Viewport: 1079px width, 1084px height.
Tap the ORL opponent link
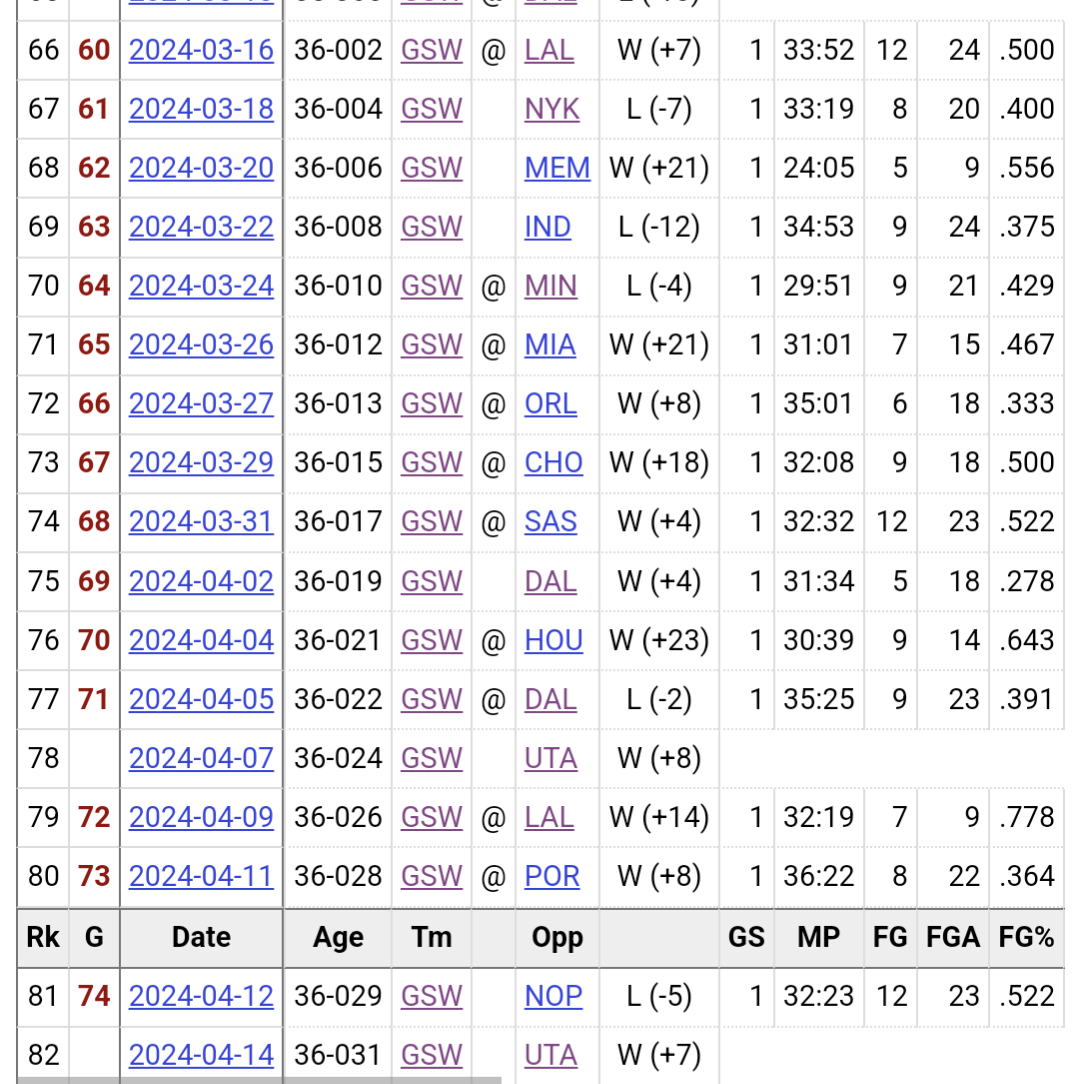551,404
